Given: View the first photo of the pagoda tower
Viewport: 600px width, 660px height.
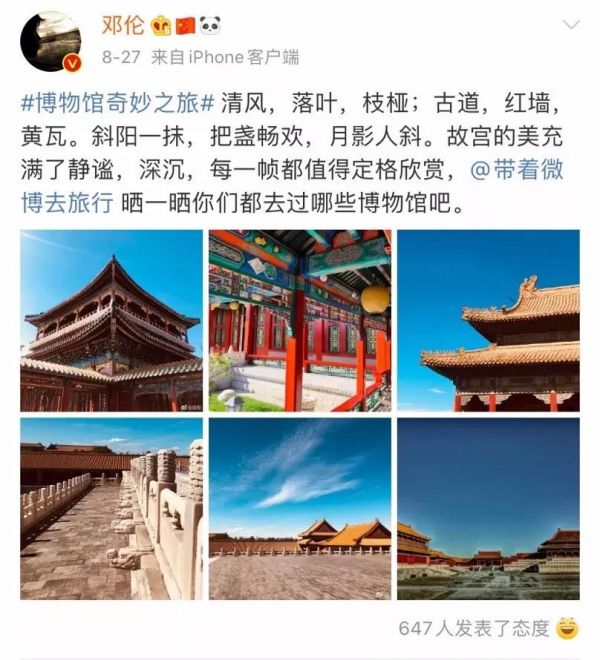Looking at the screenshot, I should pyautogui.click(x=111, y=320).
